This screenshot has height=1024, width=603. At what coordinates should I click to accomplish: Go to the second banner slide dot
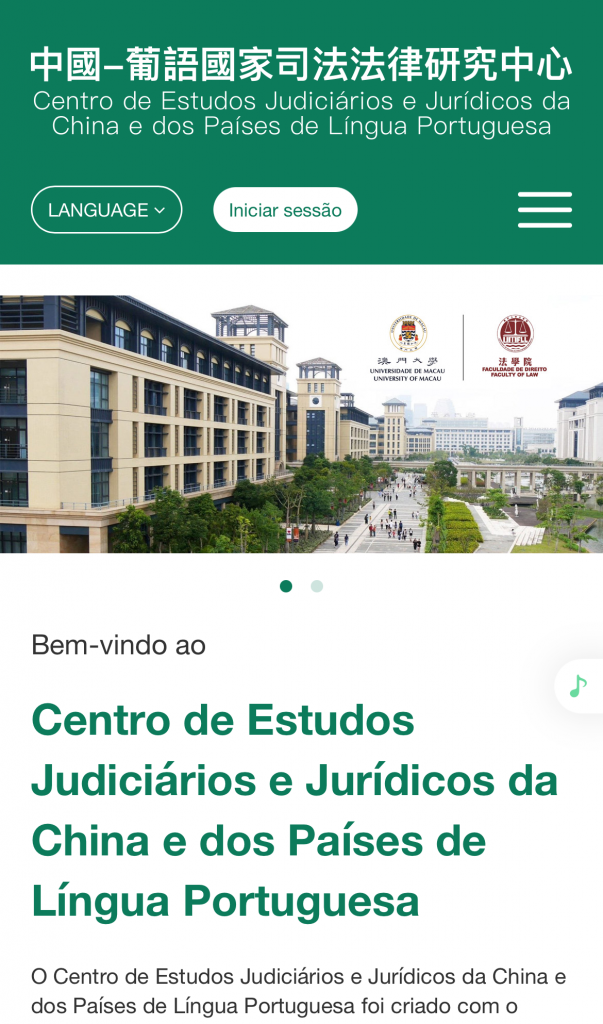317,586
